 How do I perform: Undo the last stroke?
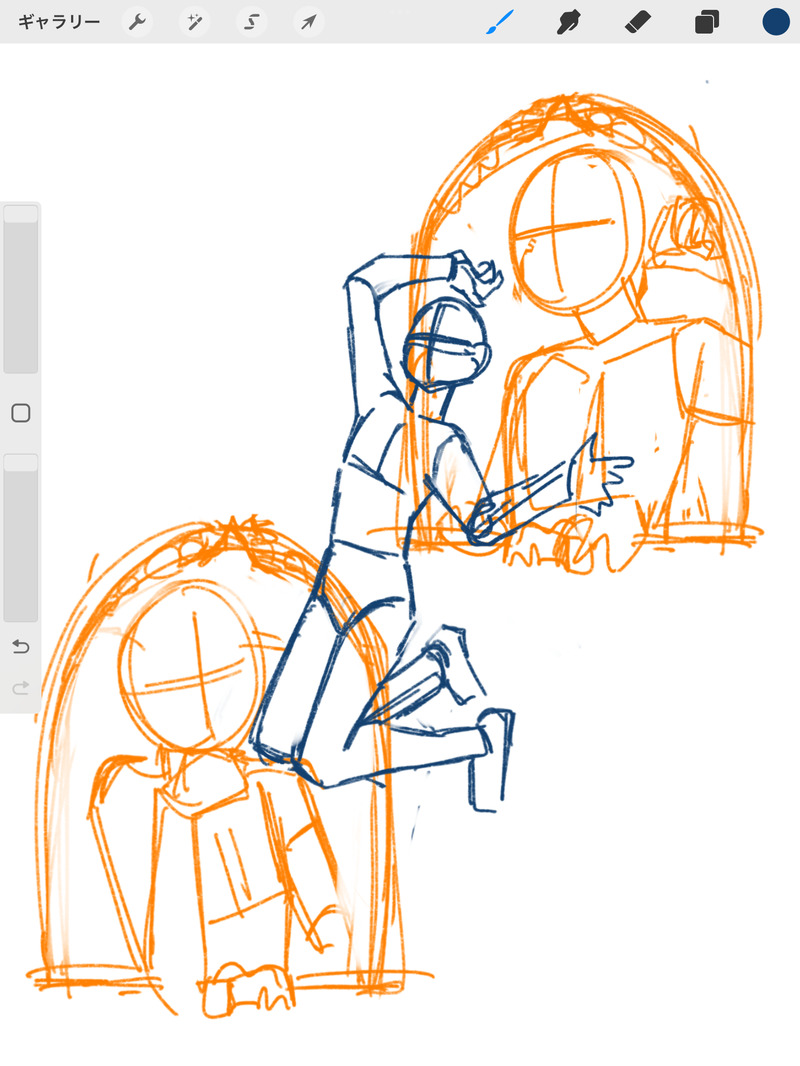[21, 647]
